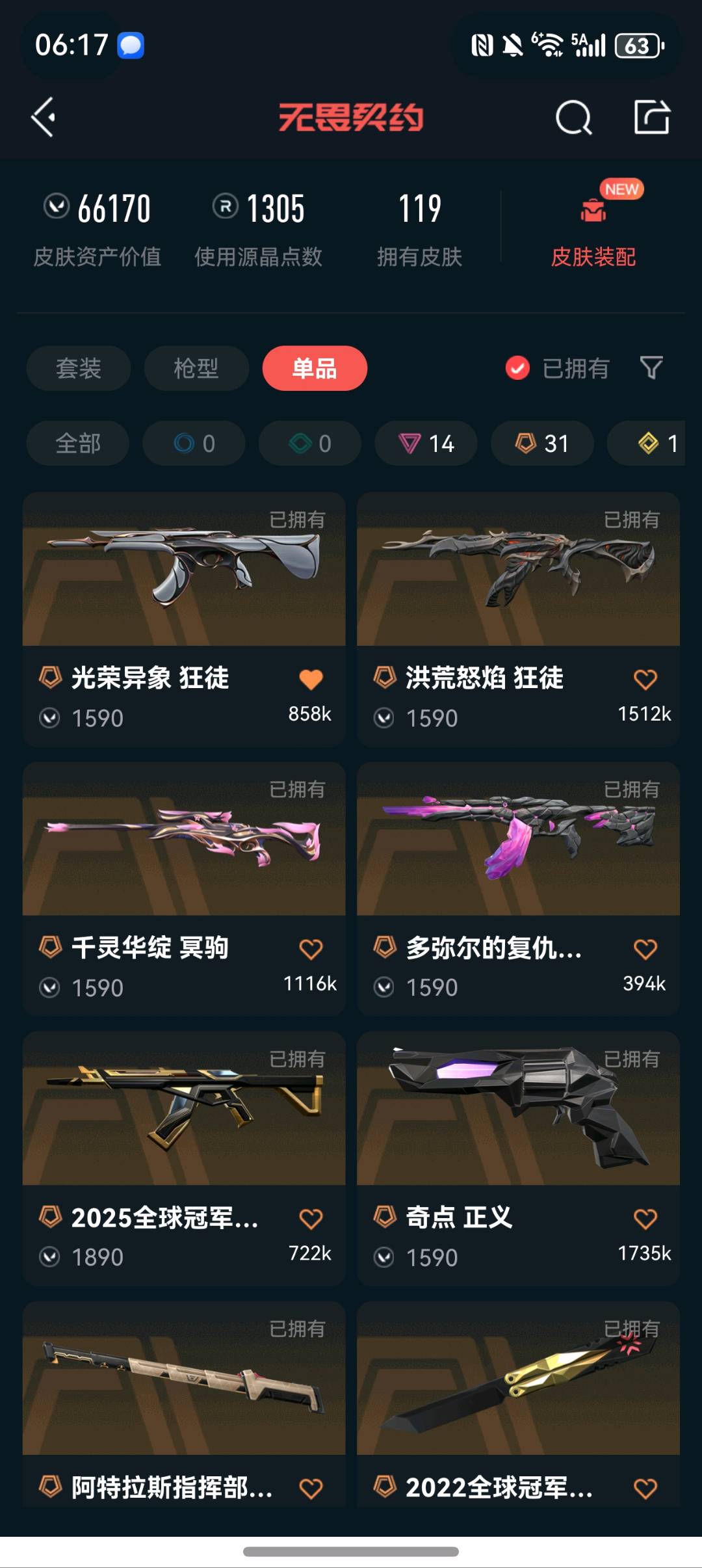Select the 全部 rarity chip
The image size is (702, 1568).
77,444
